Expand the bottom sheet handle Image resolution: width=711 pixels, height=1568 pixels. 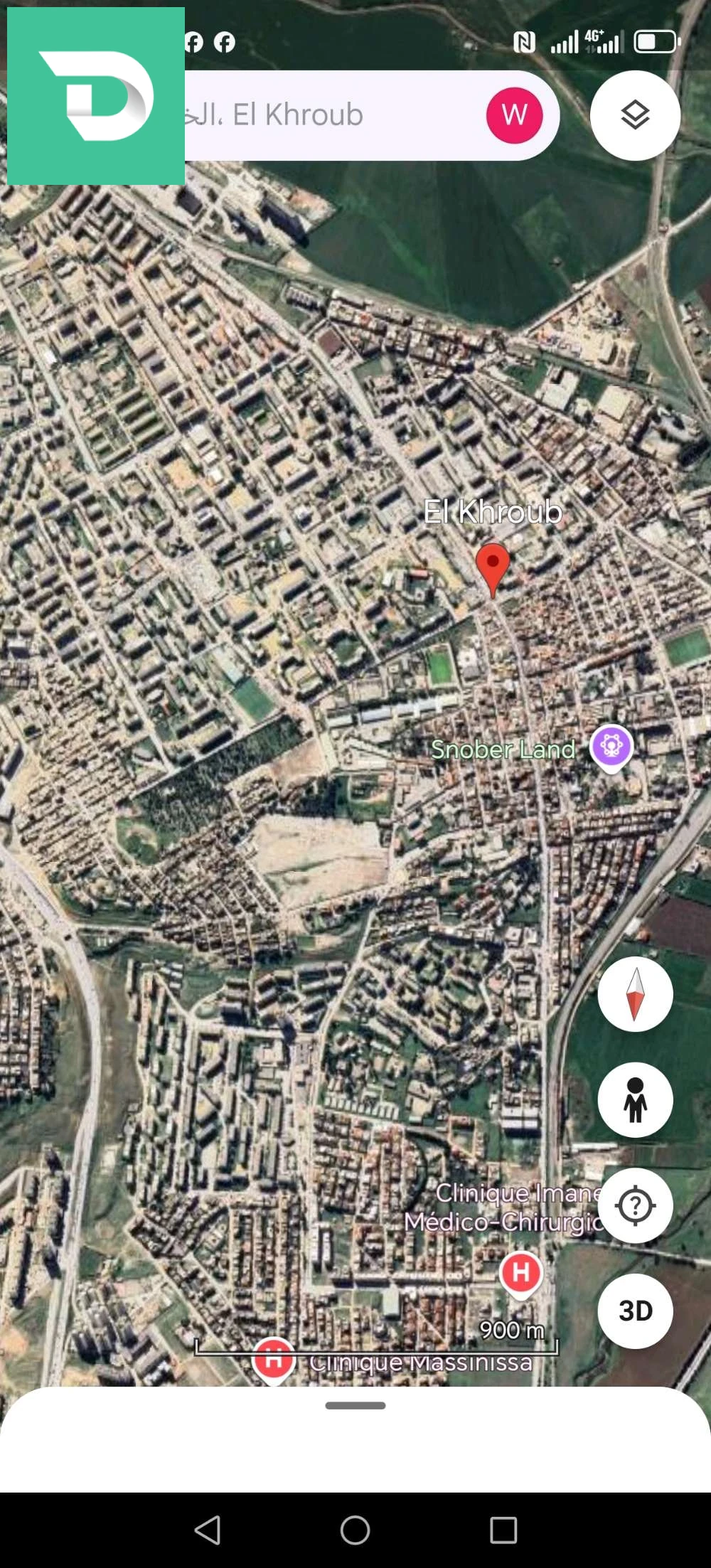[355, 1405]
